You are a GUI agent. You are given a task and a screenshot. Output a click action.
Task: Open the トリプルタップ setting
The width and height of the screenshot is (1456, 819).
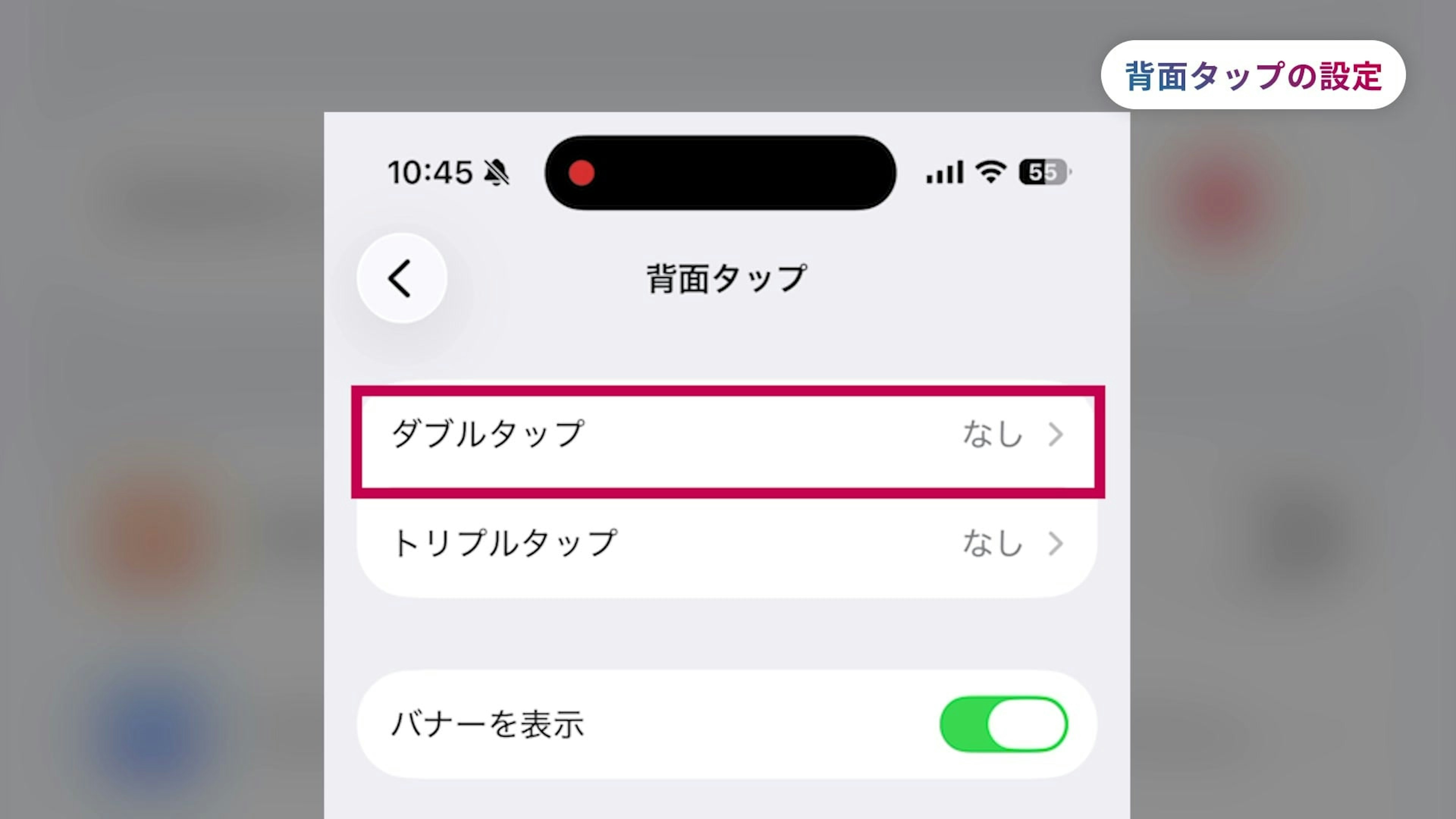coord(727,543)
